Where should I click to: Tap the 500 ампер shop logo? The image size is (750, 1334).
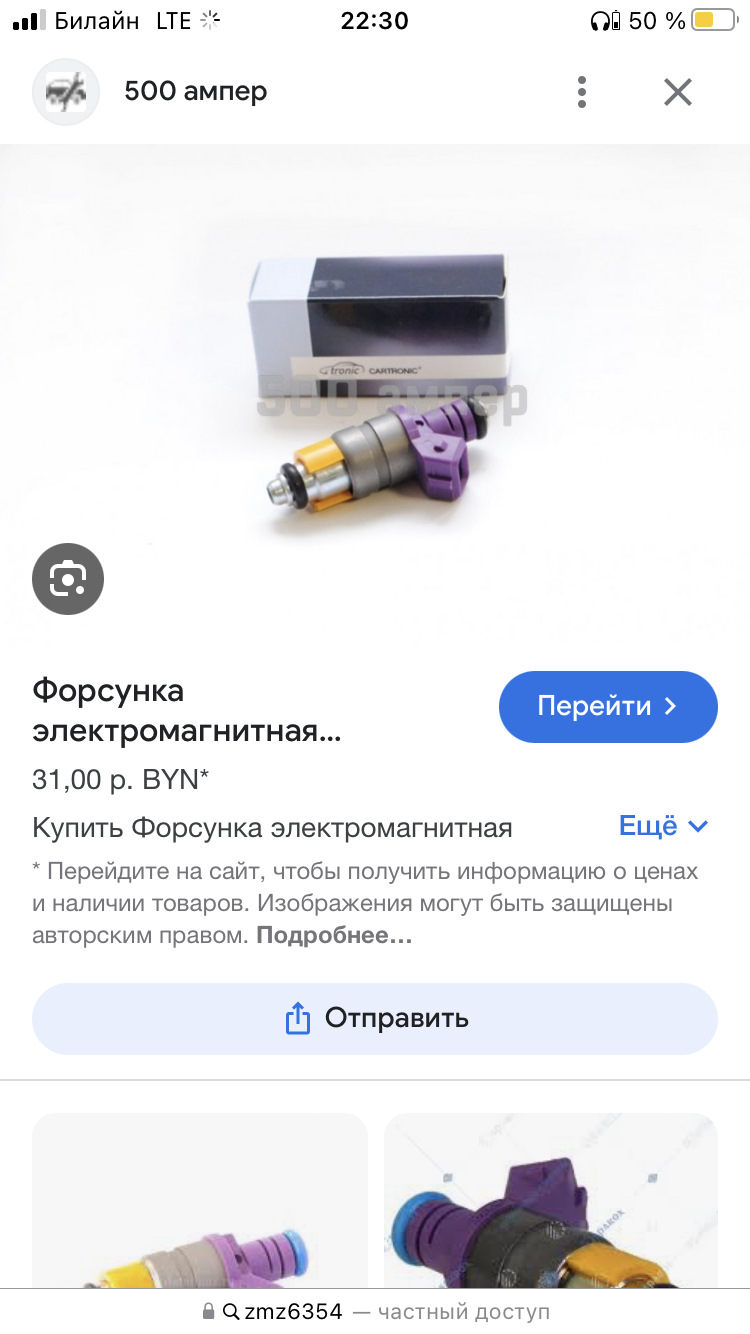pyautogui.click(x=66, y=91)
